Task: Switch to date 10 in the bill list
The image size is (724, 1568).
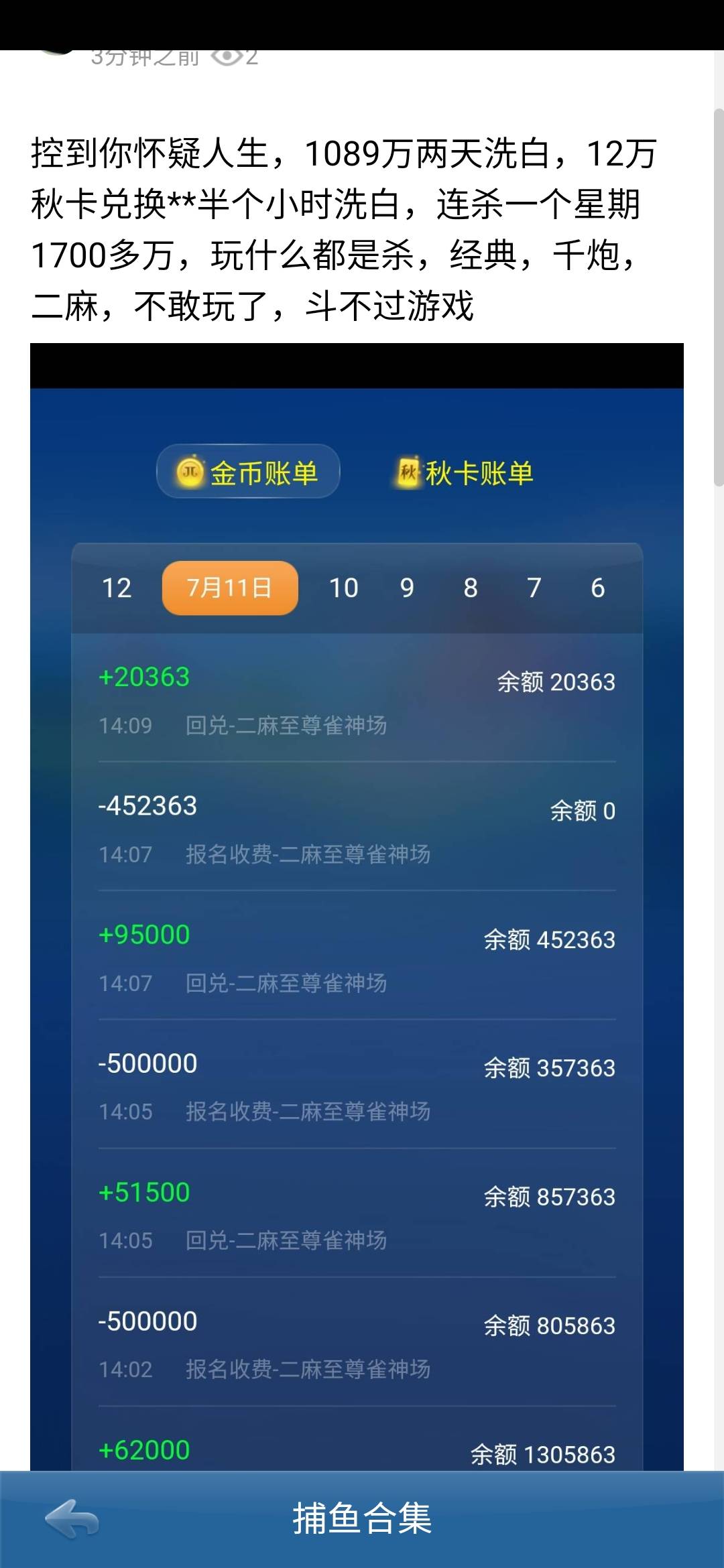Action: [x=343, y=588]
